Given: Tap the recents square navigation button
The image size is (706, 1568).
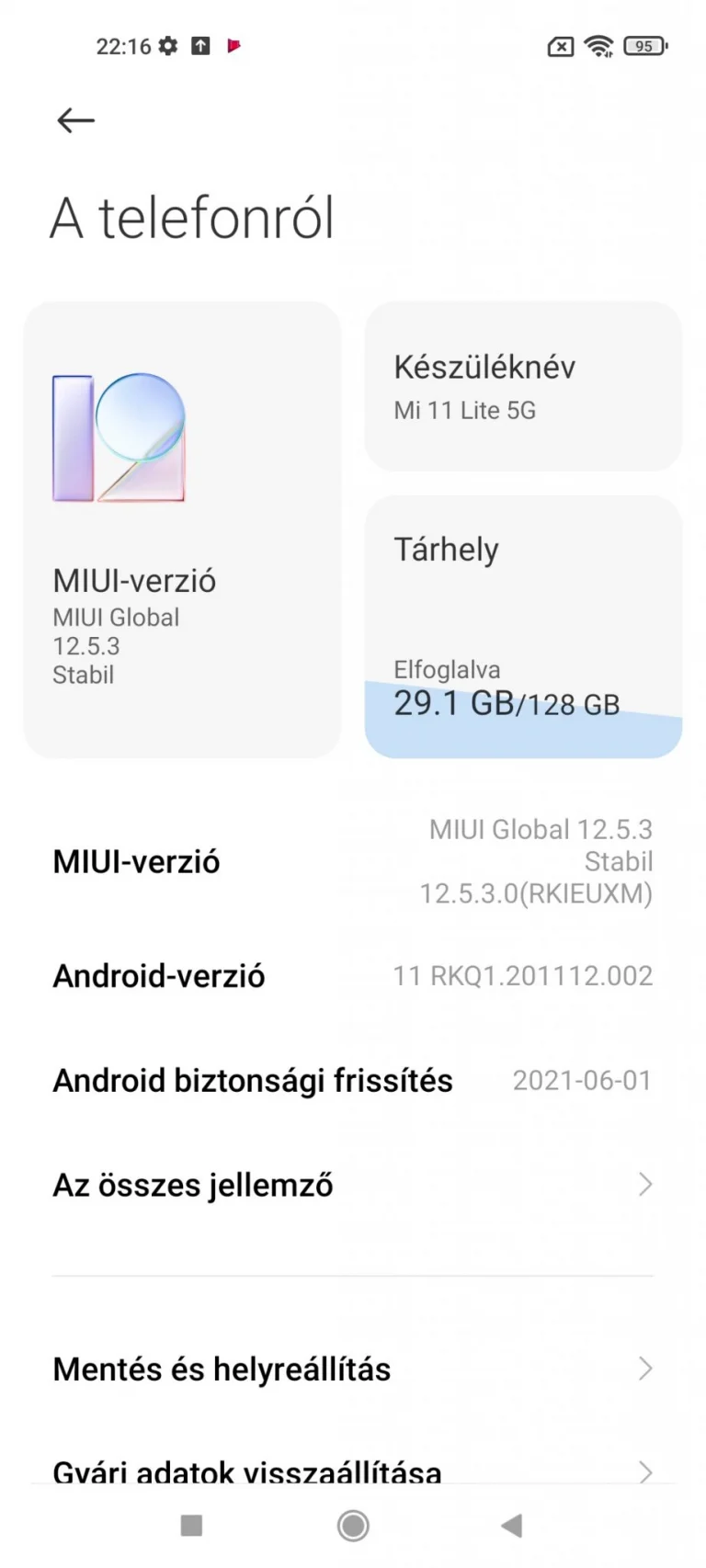Looking at the screenshot, I should [x=190, y=1524].
